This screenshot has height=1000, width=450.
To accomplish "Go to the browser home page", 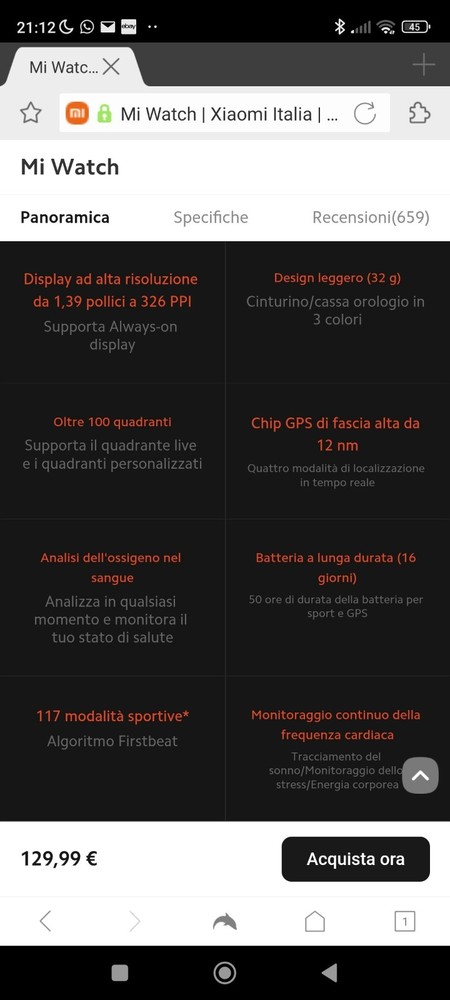I will (315, 921).
